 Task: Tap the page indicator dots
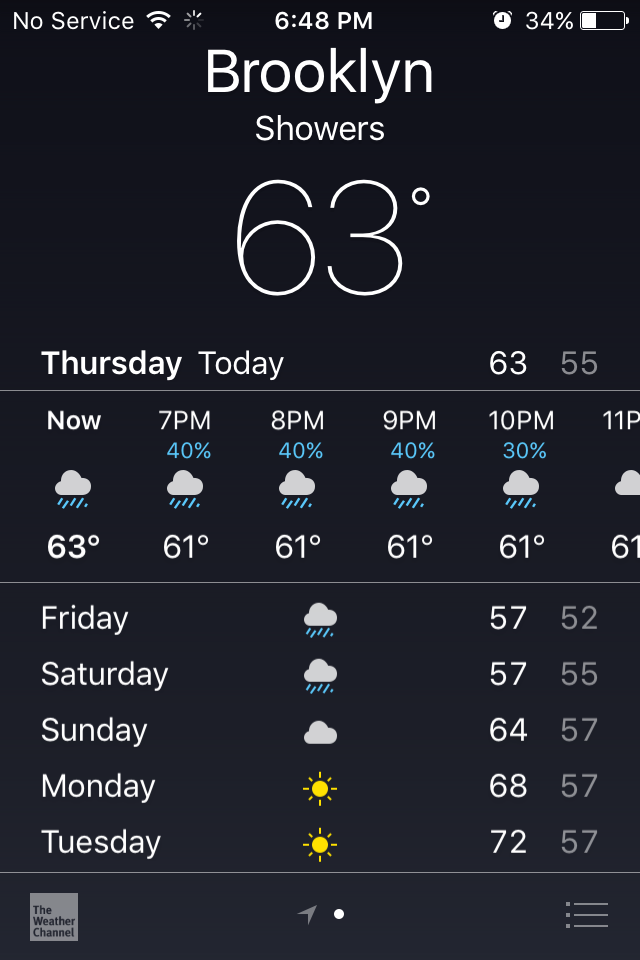pos(321,914)
